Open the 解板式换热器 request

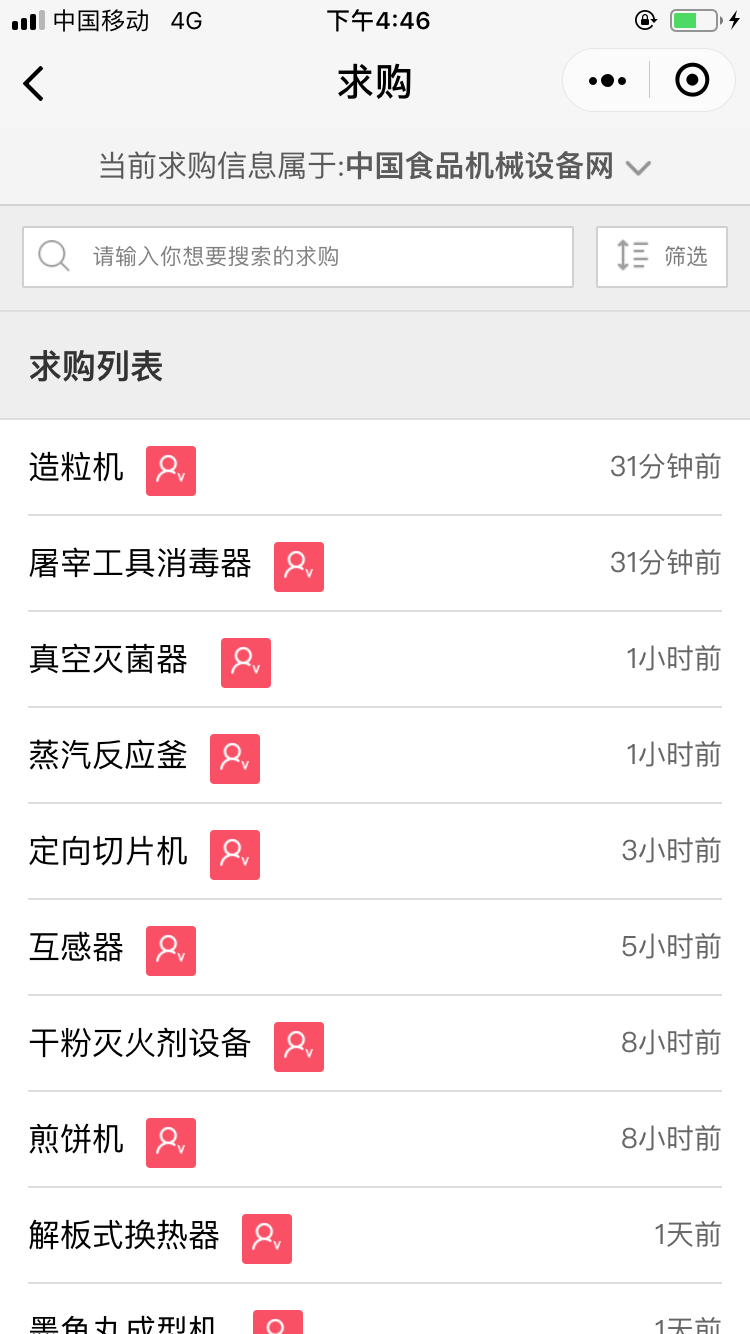tap(375, 1236)
